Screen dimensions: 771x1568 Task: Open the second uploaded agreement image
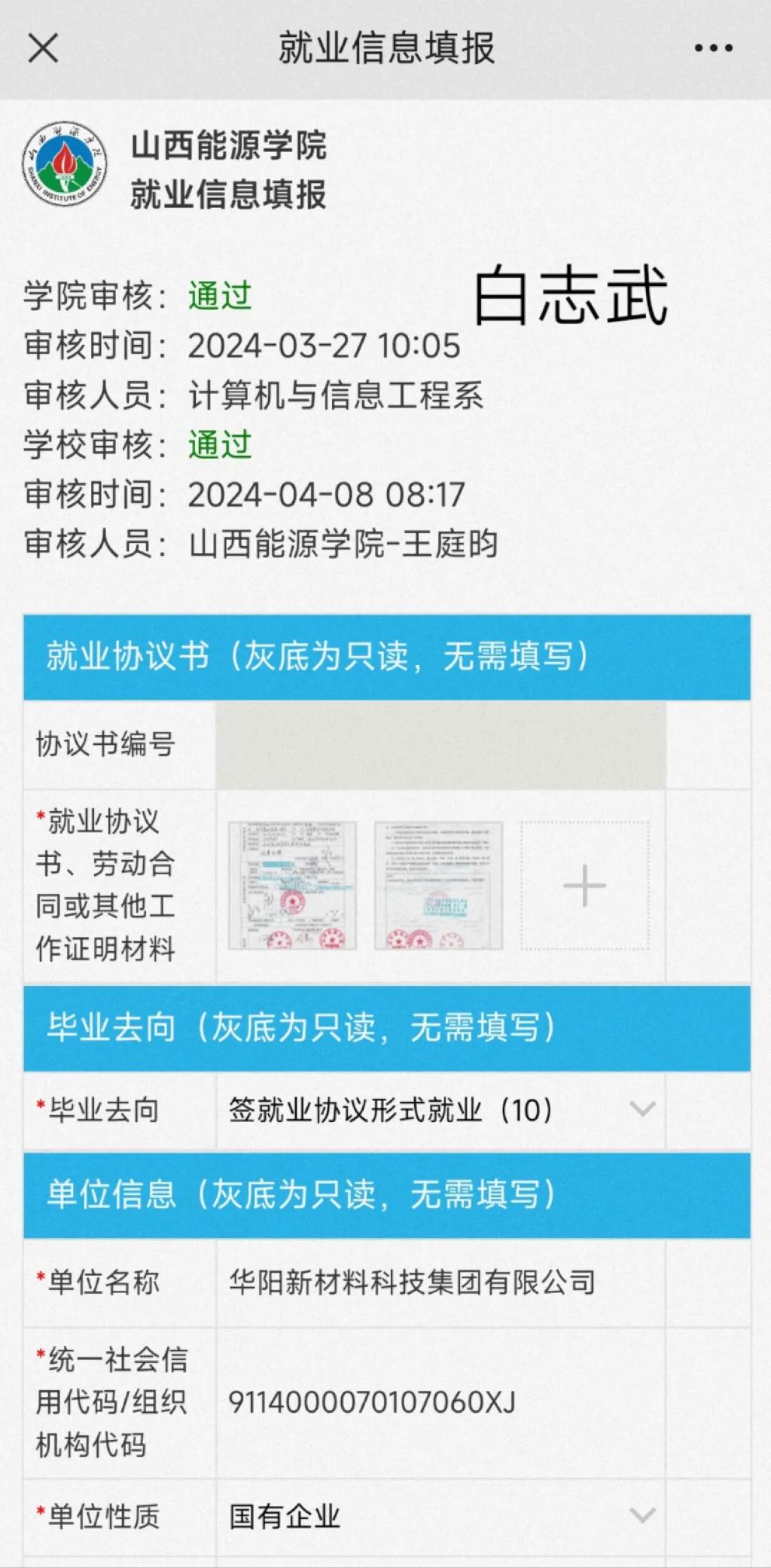point(438,885)
